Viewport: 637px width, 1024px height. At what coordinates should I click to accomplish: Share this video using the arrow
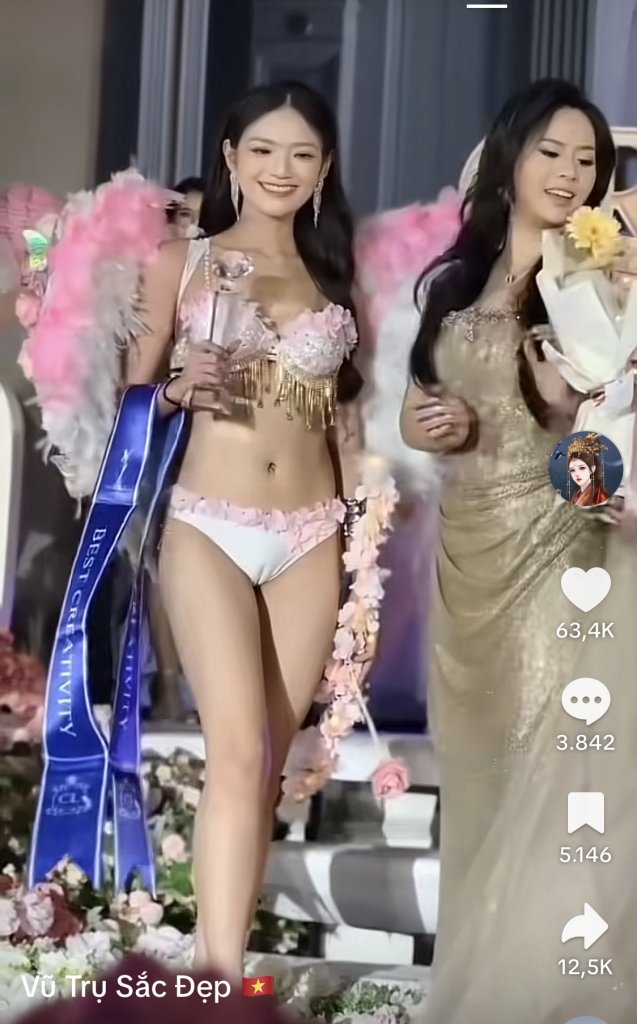click(x=586, y=925)
